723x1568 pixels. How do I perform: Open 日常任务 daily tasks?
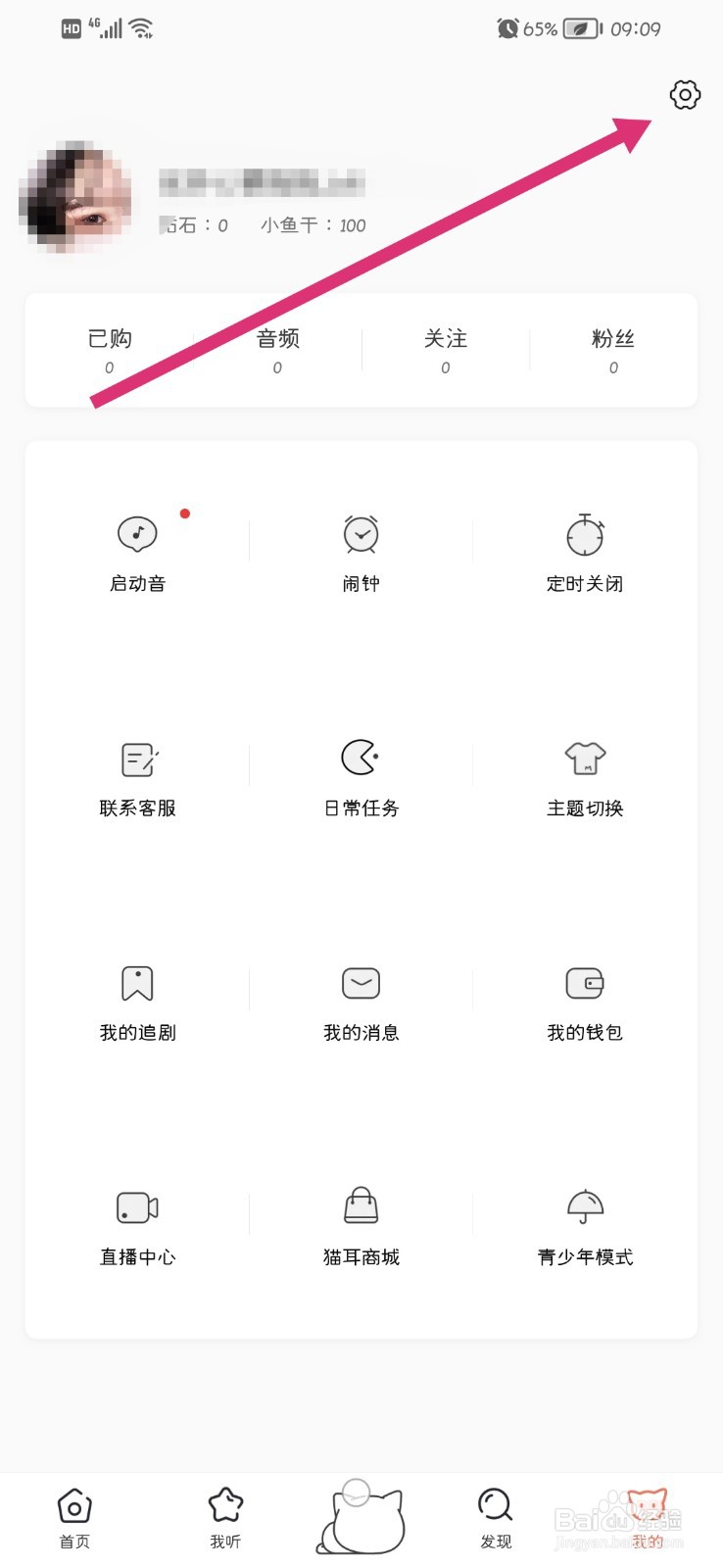(361, 777)
